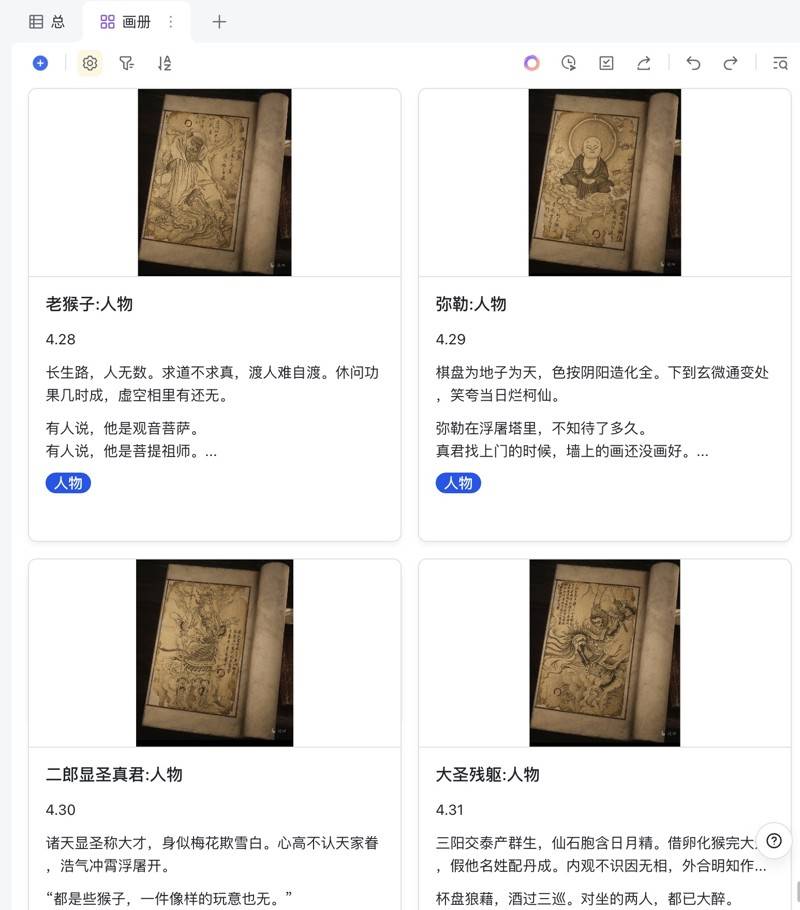This screenshot has width=800, height=910.
Task: Search records in this view
Action: (x=781, y=63)
